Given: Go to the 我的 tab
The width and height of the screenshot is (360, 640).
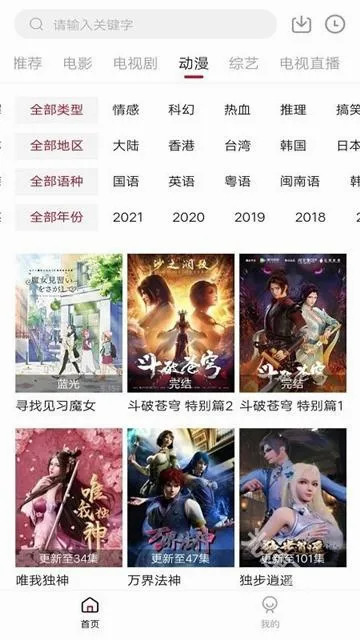Looking at the screenshot, I should point(270,612).
